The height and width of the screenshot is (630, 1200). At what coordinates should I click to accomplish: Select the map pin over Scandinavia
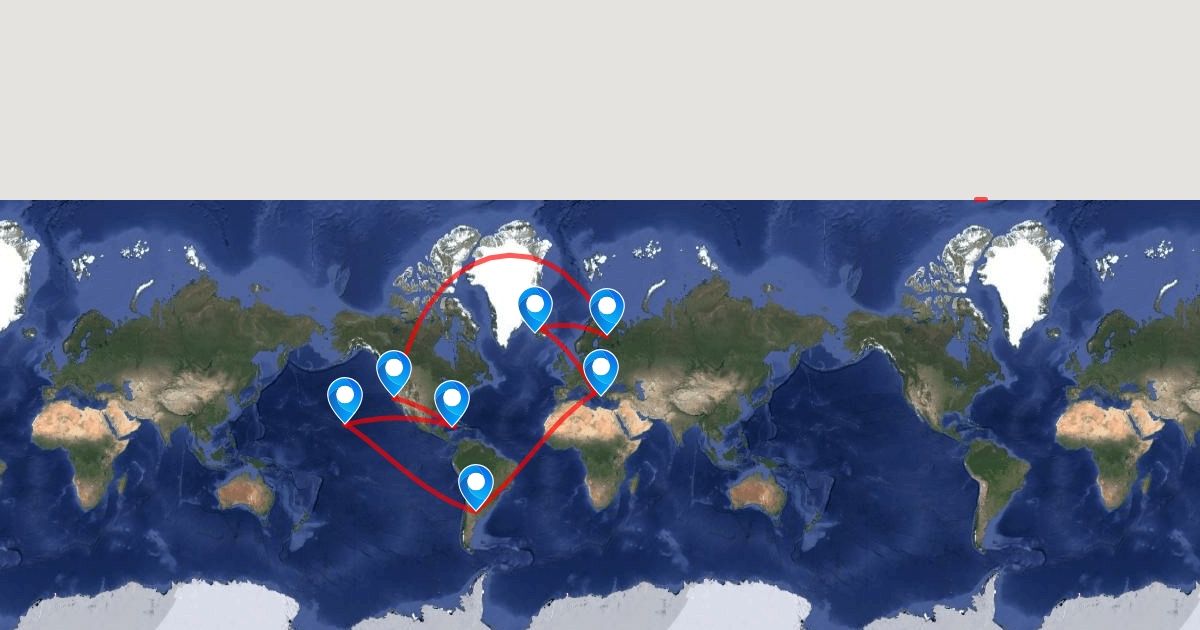(606, 307)
